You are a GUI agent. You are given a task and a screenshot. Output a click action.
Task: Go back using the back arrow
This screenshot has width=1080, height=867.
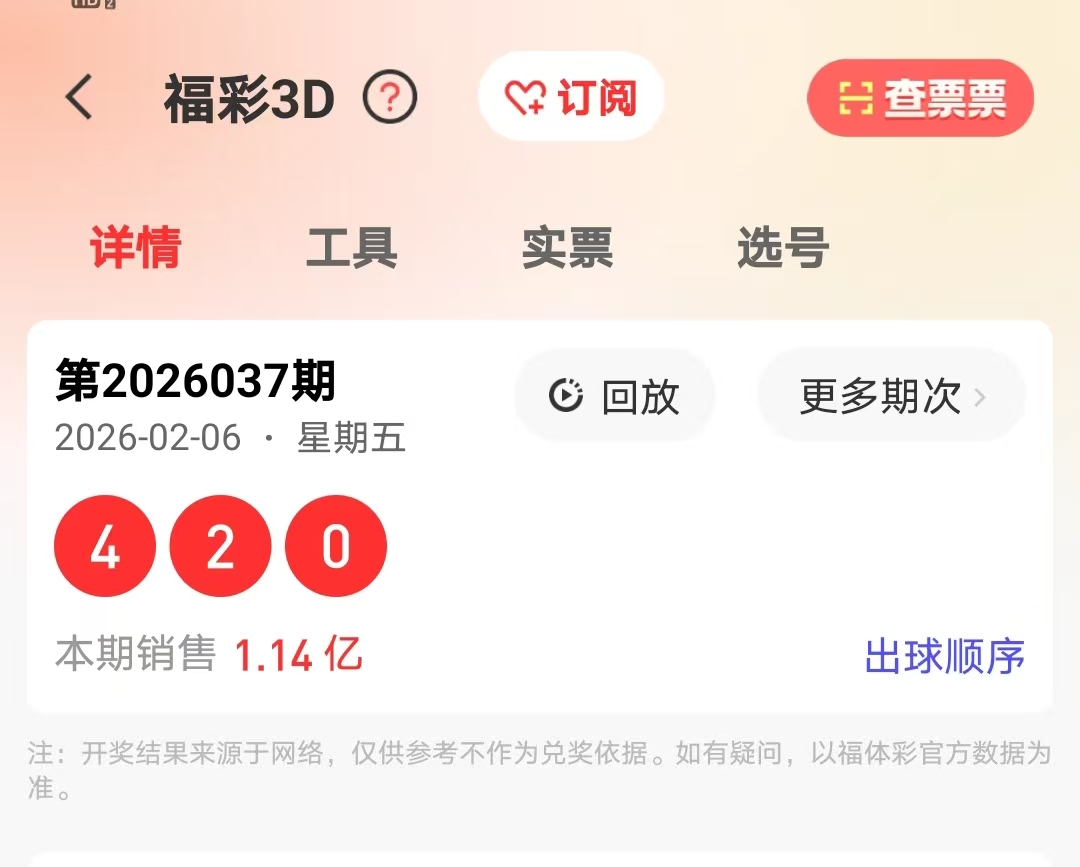pos(79,98)
